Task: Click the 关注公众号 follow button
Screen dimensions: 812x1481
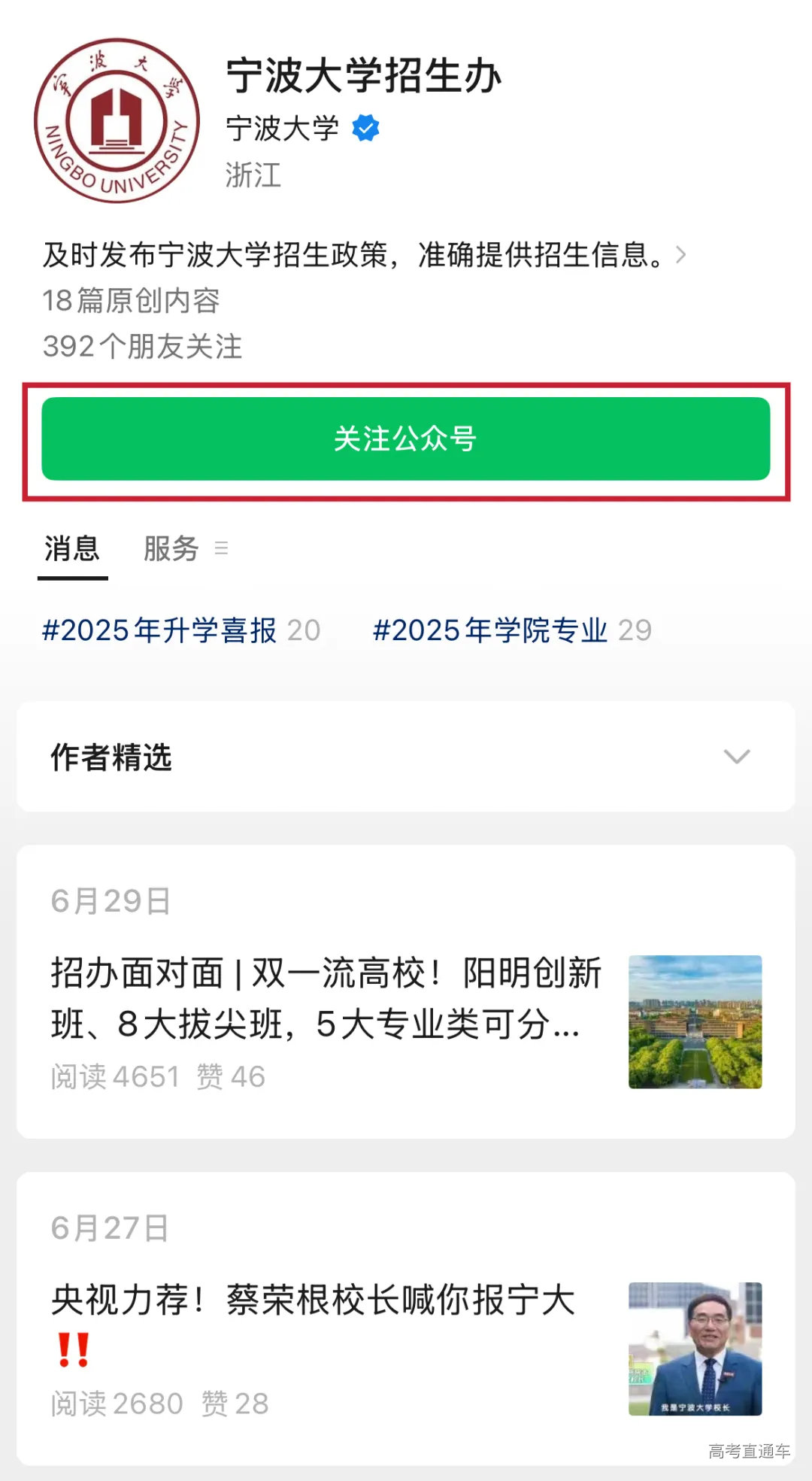Action: tap(406, 440)
